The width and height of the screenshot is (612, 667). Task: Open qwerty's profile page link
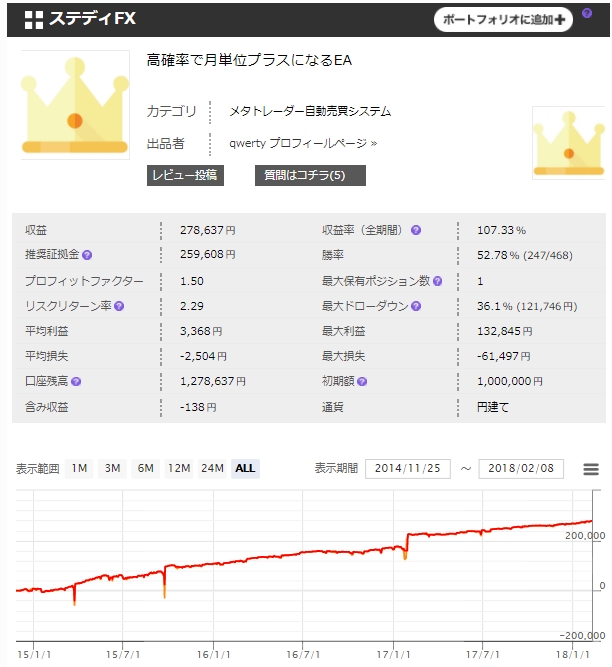click(x=303, y=143)
